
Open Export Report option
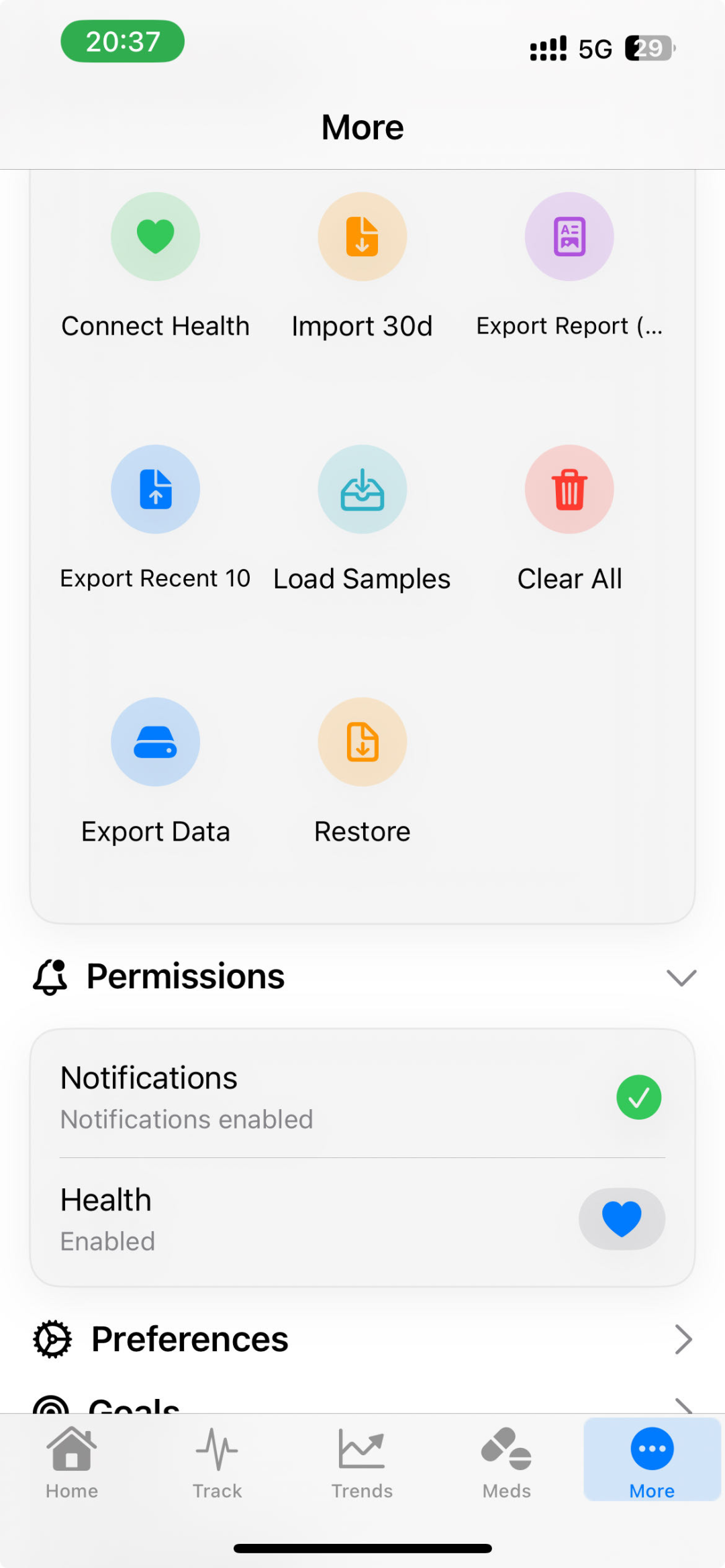pyautogui.click(x=569, y=237)
